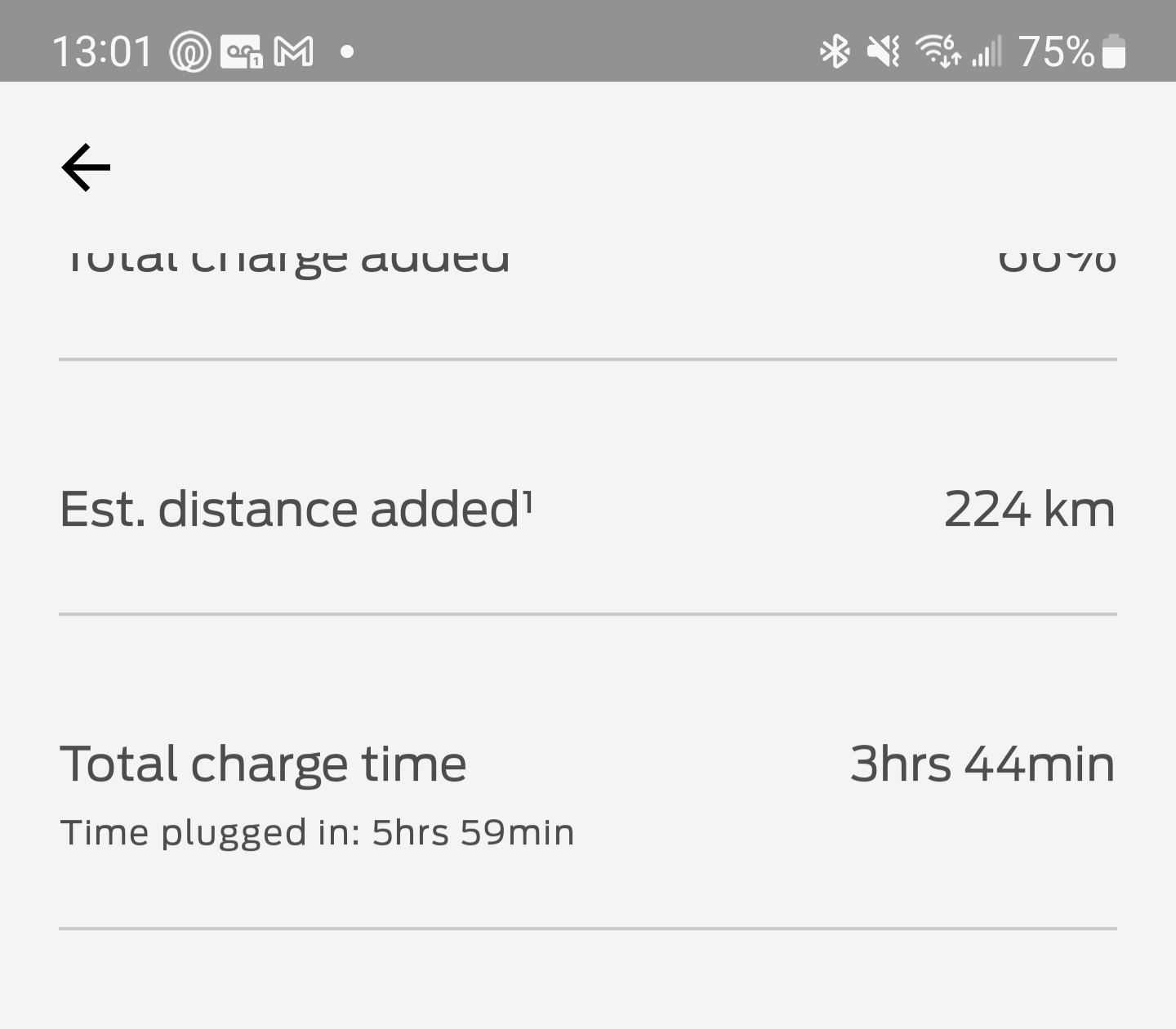Go back using the arrow icon
The width and height of the screenshot is (1176, 1029).
[x=86, y=167]
